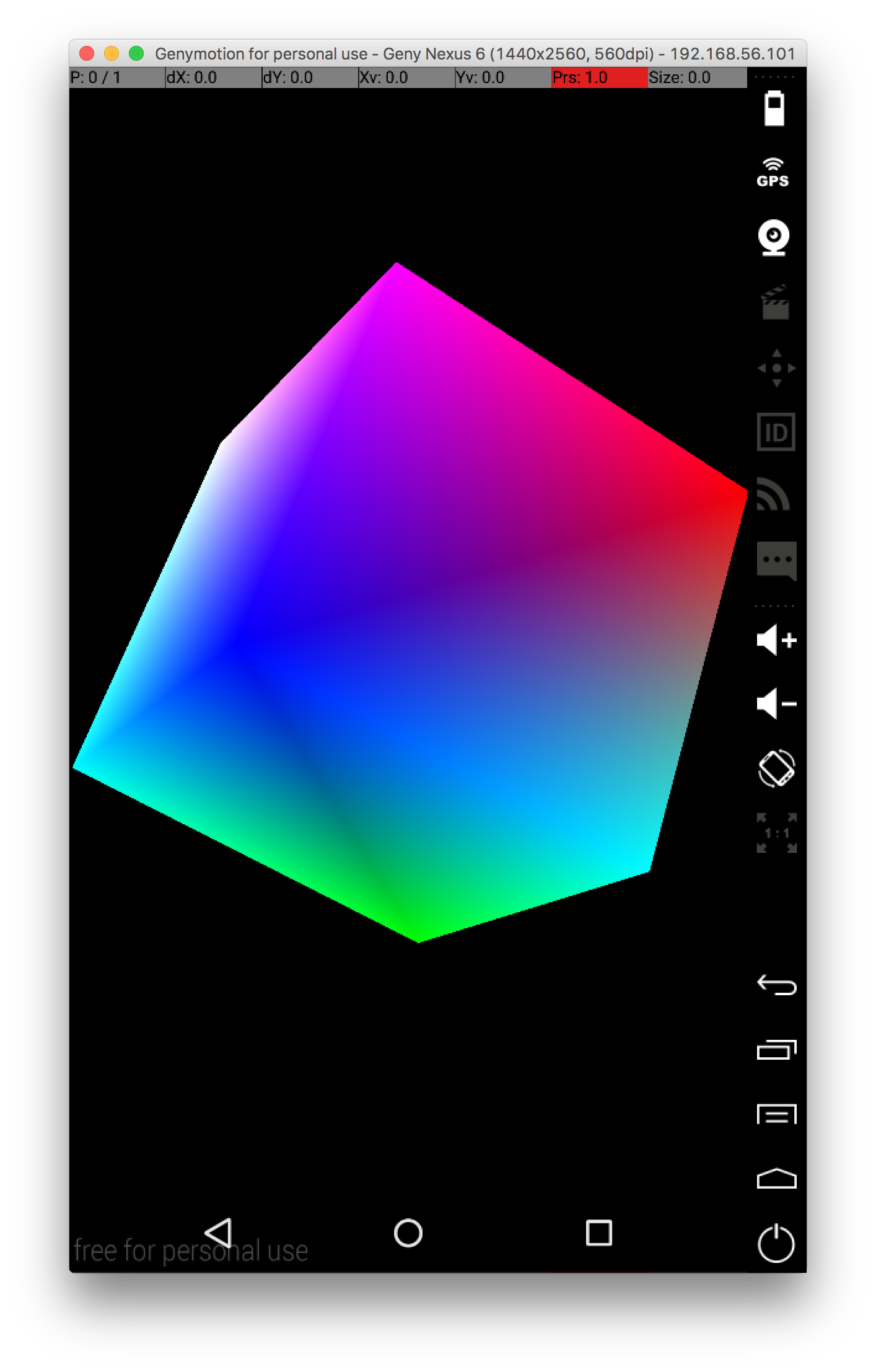Open the webcam camera widget

[x=774, y=237]
